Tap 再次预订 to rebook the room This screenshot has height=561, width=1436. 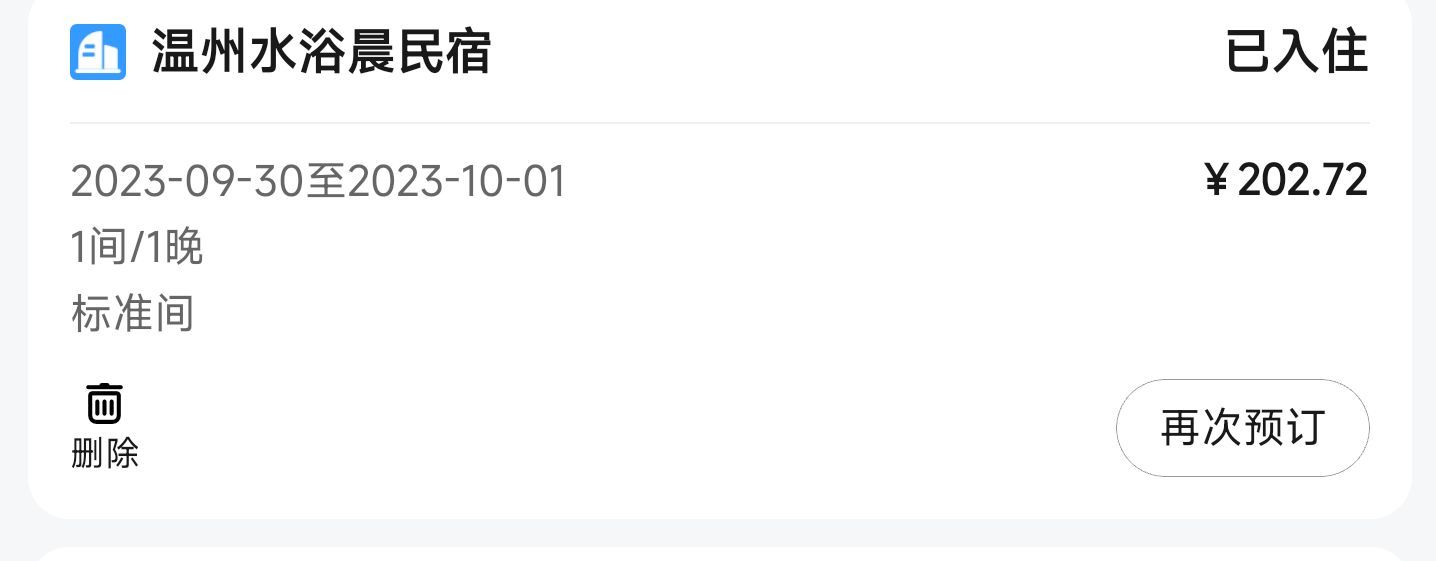point(1242,428)
